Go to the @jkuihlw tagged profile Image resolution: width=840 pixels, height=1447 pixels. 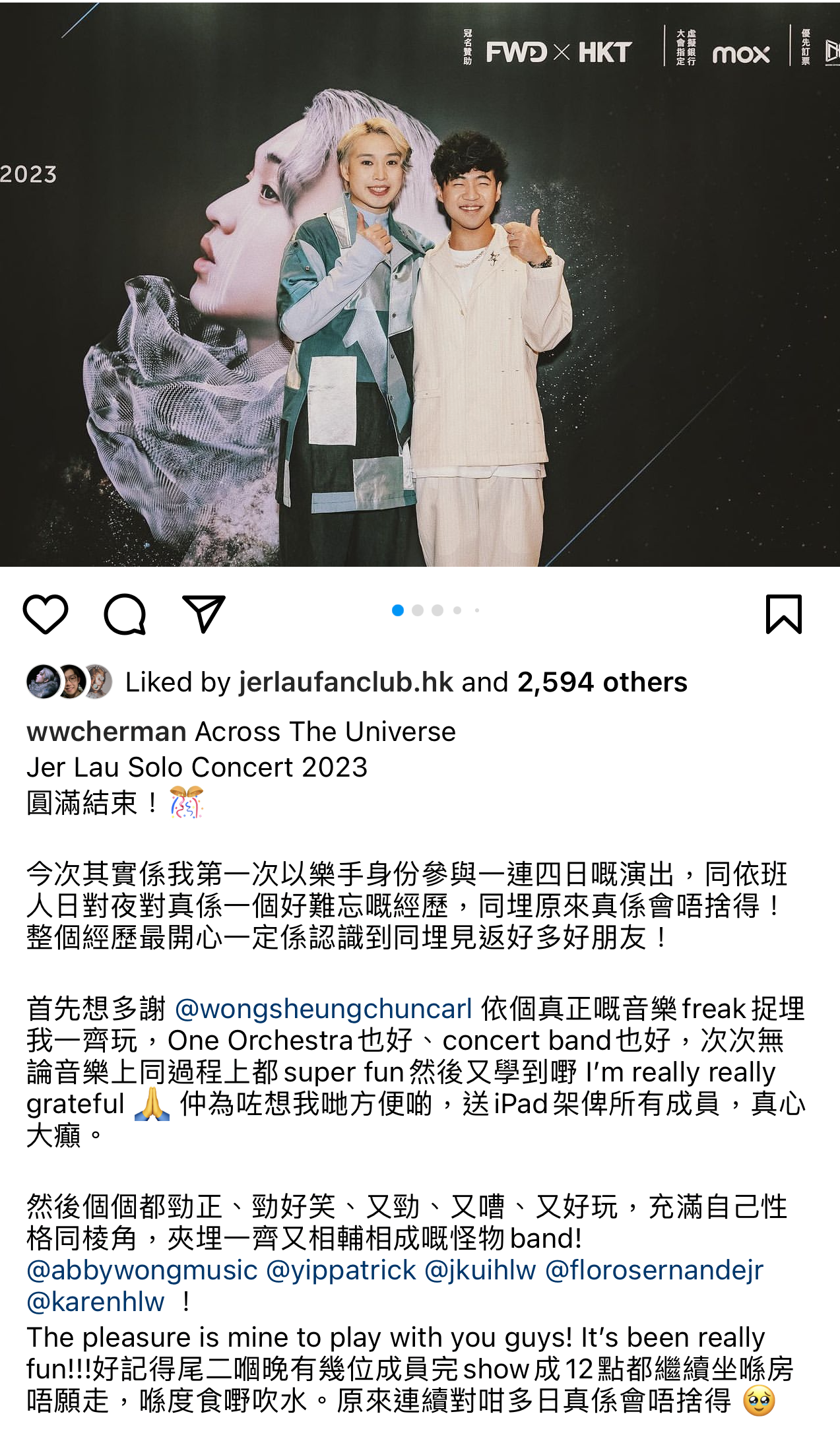pos(480,1270)
